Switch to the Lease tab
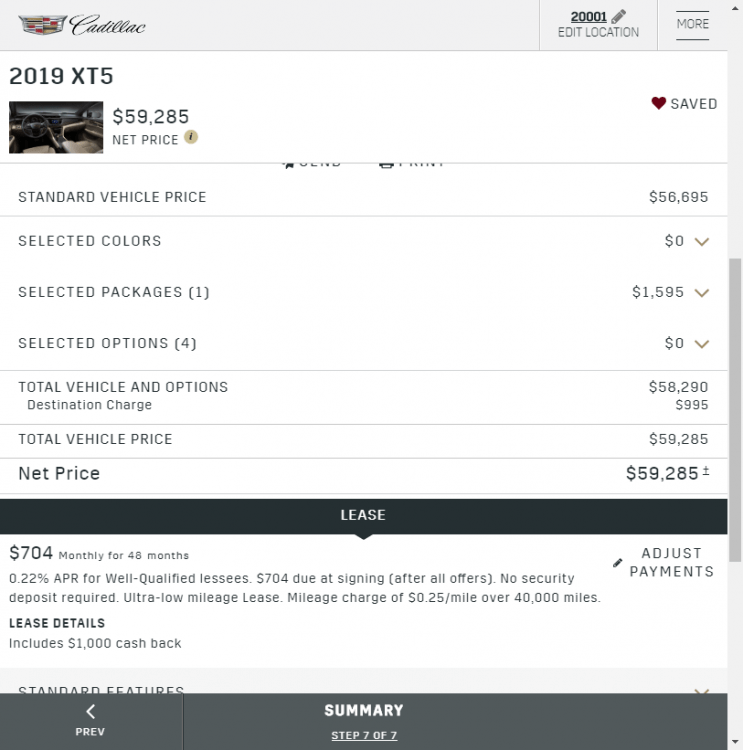Screen dimensions: 743x750 tap(362, 515)
